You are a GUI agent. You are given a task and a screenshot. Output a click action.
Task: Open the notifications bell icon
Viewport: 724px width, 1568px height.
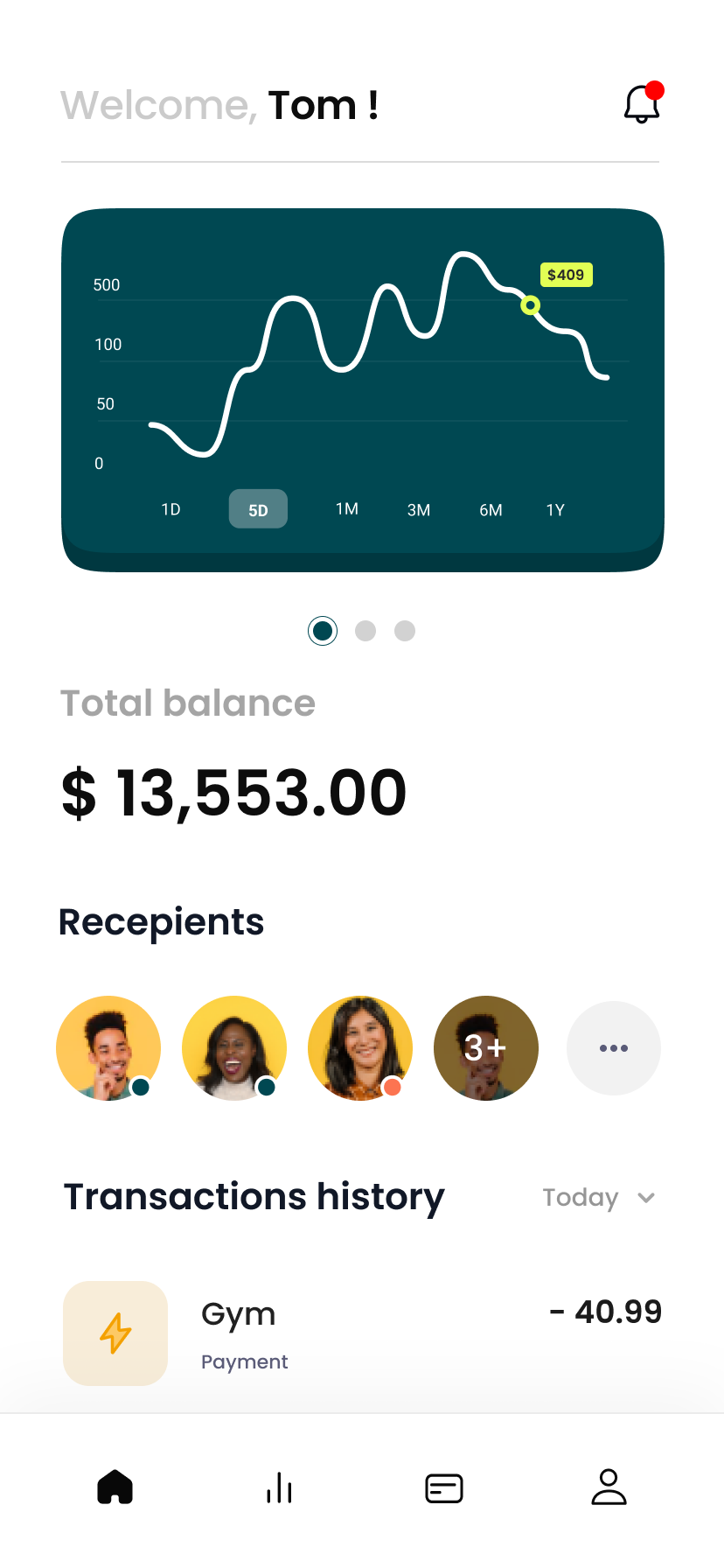[642, 104]
